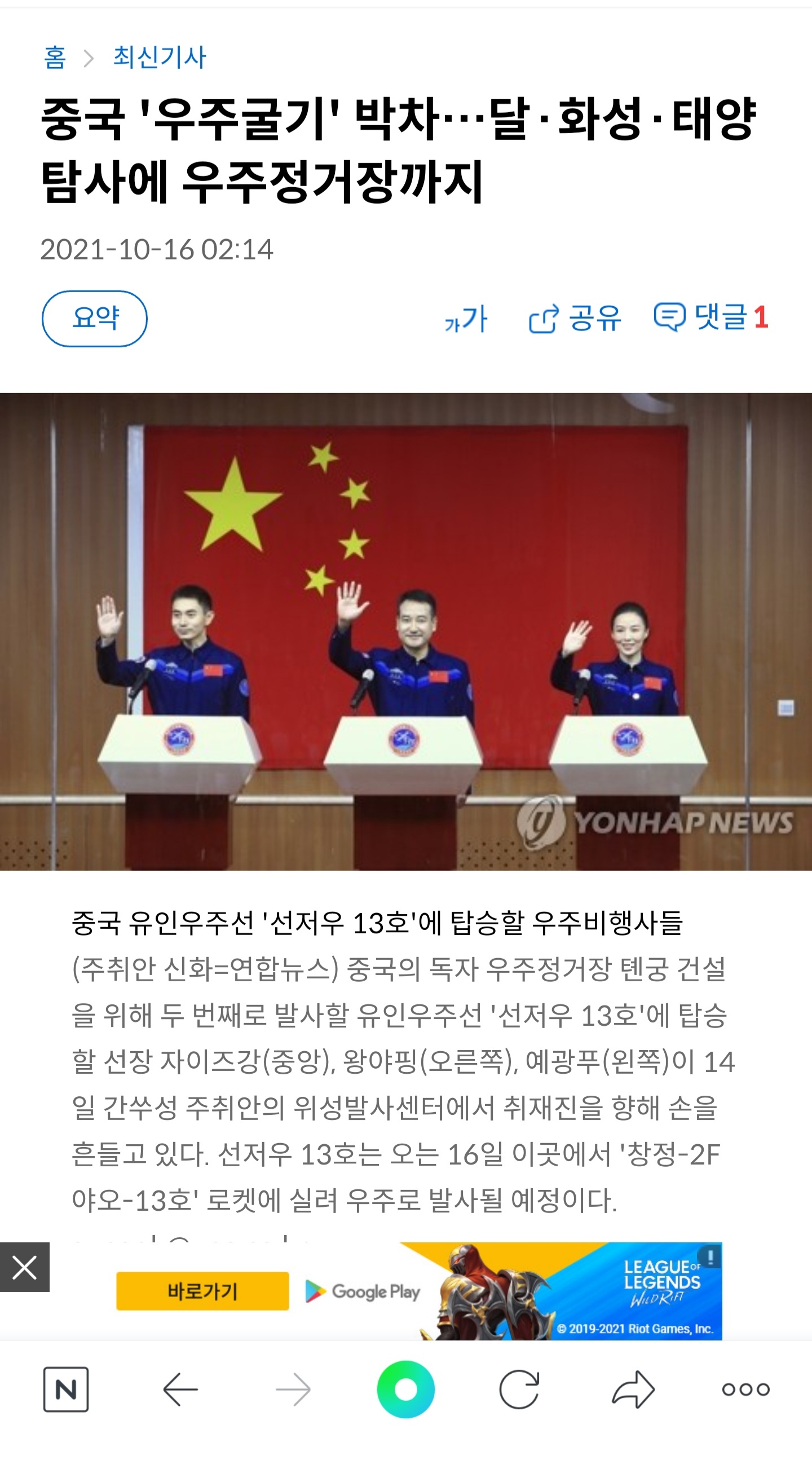Screen dimensions: 812x1464
Task: Open the Naver N home button
Action: click(x=66, y=1390)
